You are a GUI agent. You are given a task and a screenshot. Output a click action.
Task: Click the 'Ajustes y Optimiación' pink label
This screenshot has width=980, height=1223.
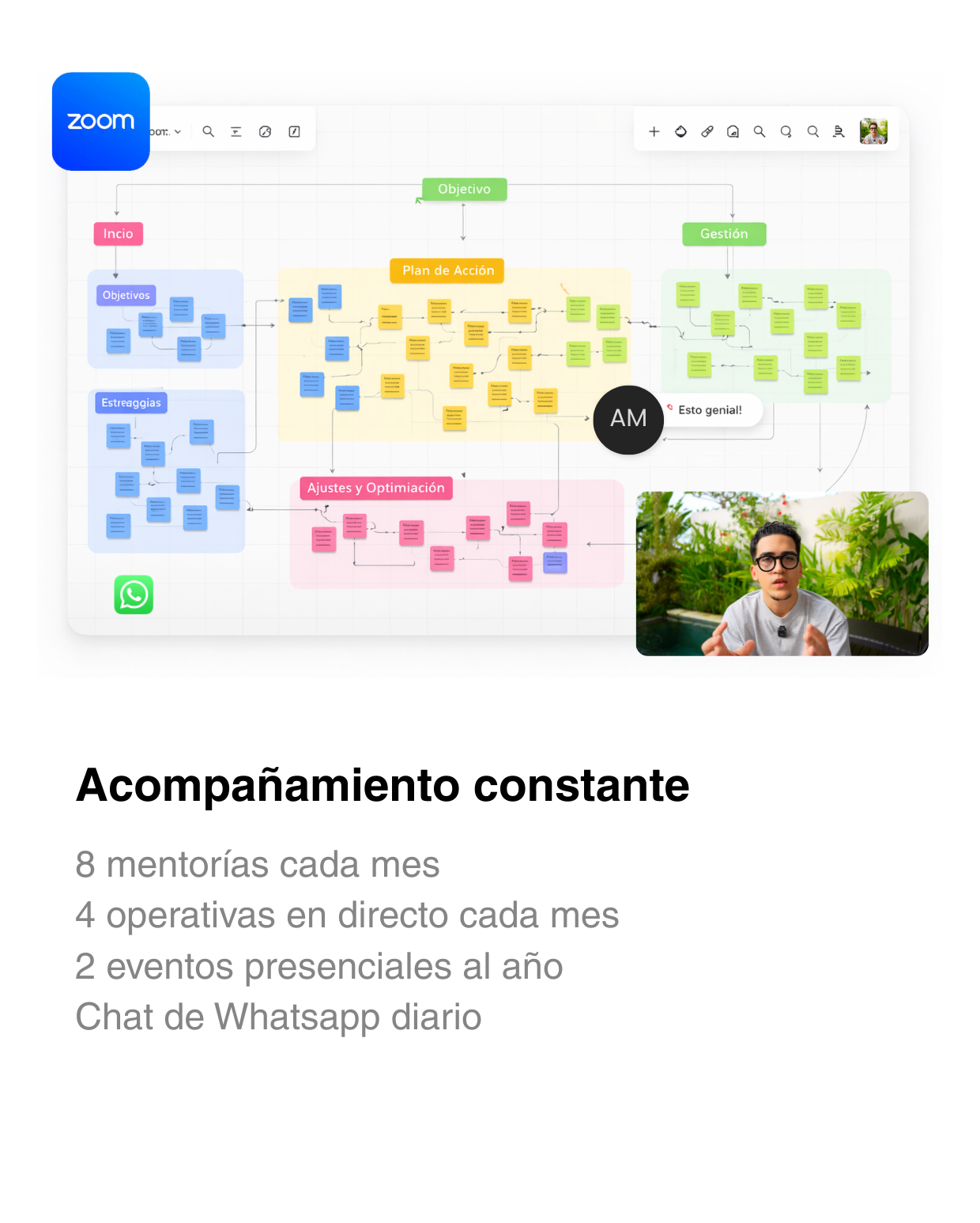point(375,488)
